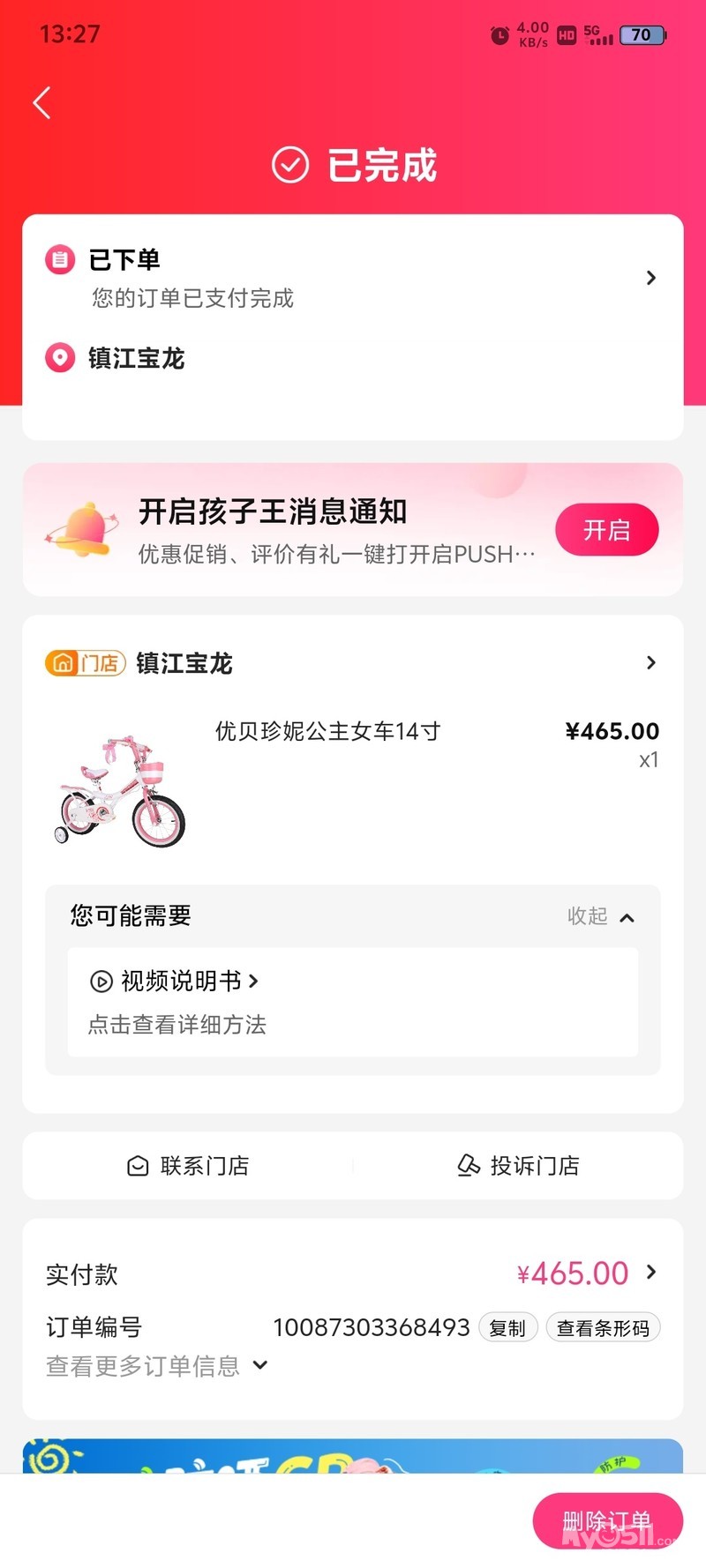Tap 查看条形码 to view the barcode
Viewport: 706px width, 1568px height.
point(603,1328)
